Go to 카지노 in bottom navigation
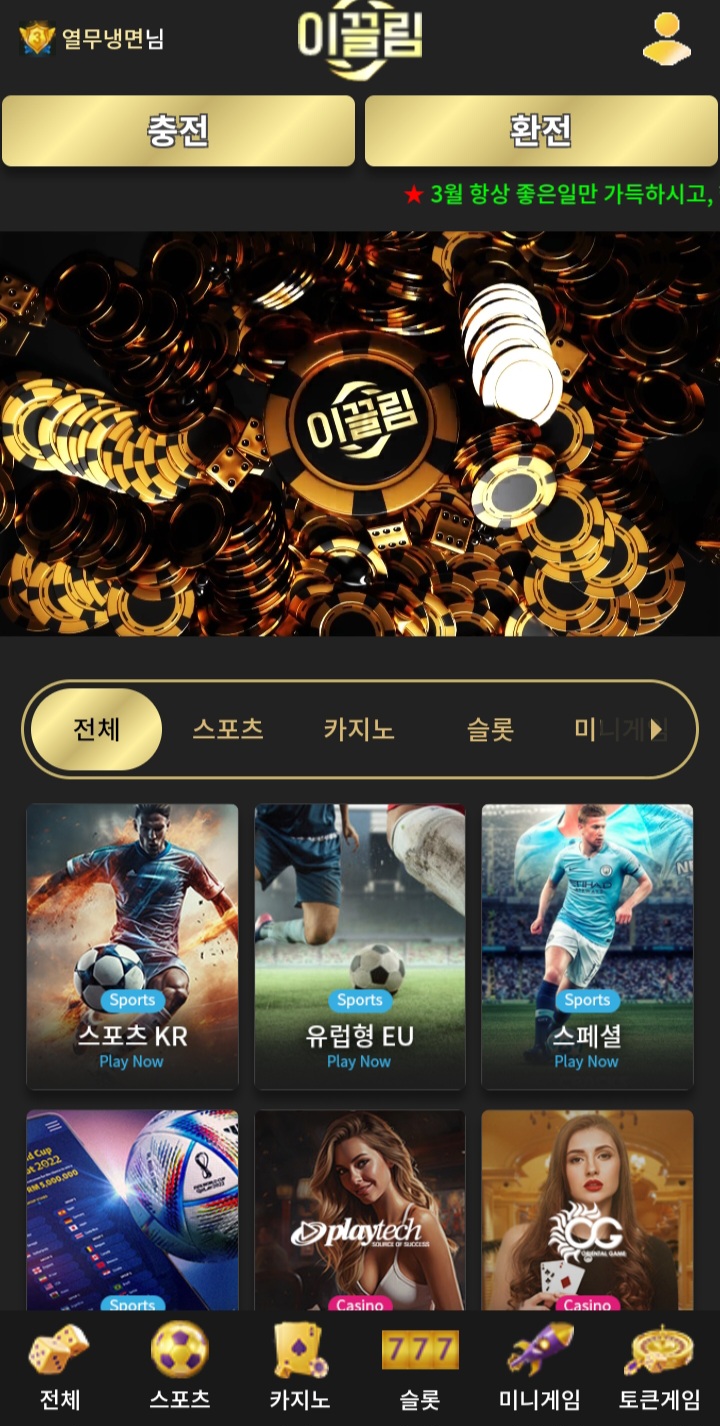This screenshot has height=1426, width=720. [300, 1367]
